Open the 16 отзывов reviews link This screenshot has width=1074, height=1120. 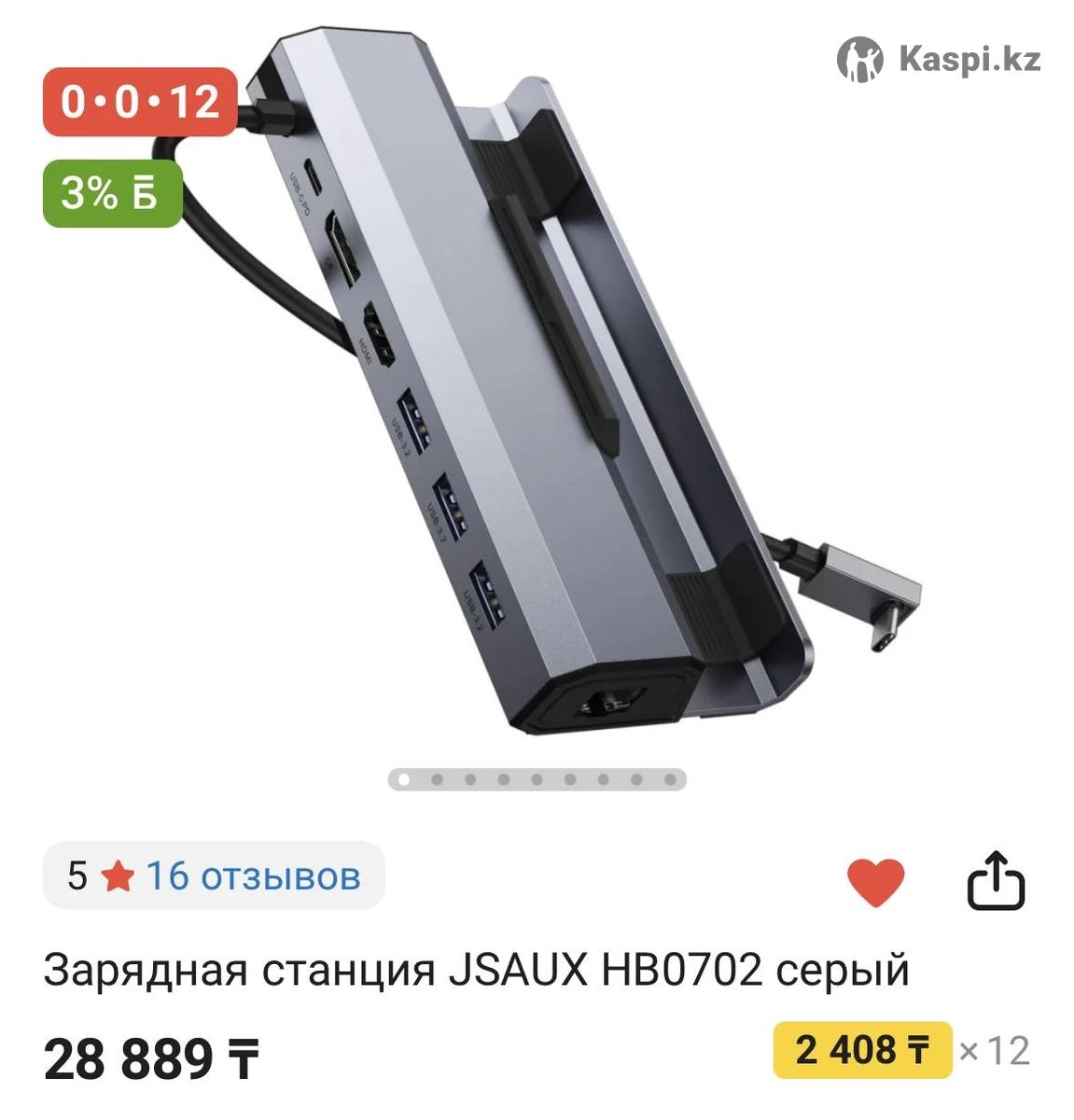coord(252,876)
